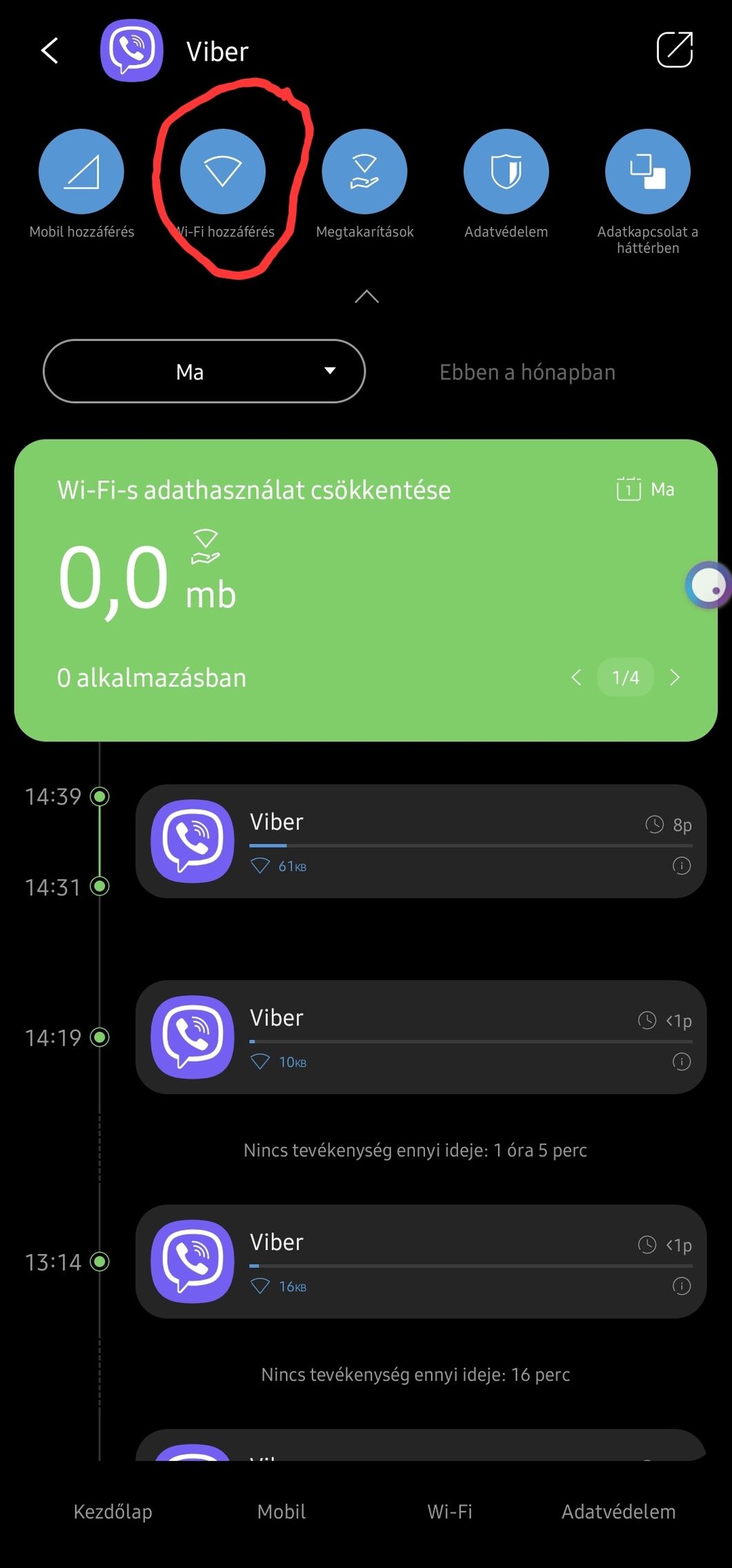Viewport: 732px width, 1568px height.
Task: Switch to the Adatvédelem bottom tab
Action: (618, 1511)
